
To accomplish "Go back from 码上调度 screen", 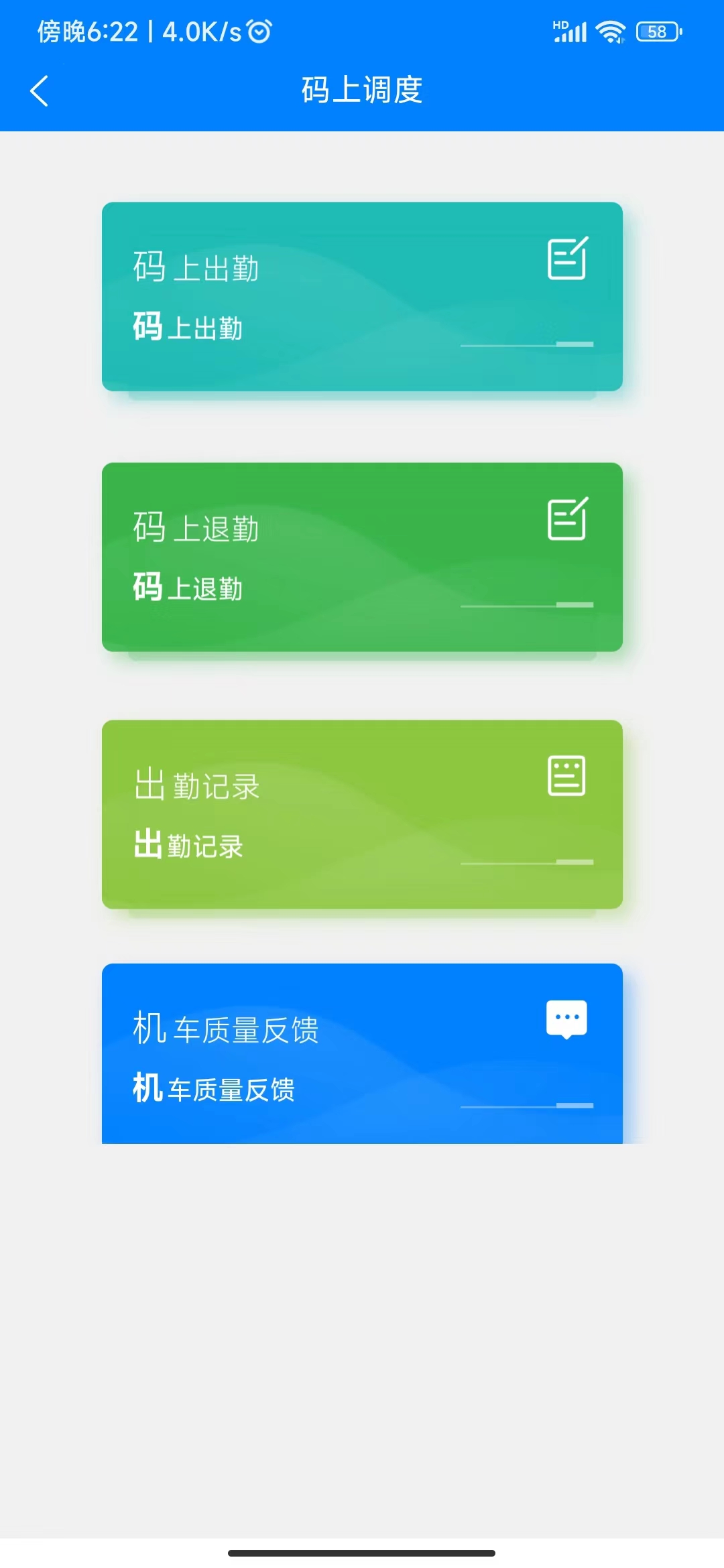I will point(40,90).
